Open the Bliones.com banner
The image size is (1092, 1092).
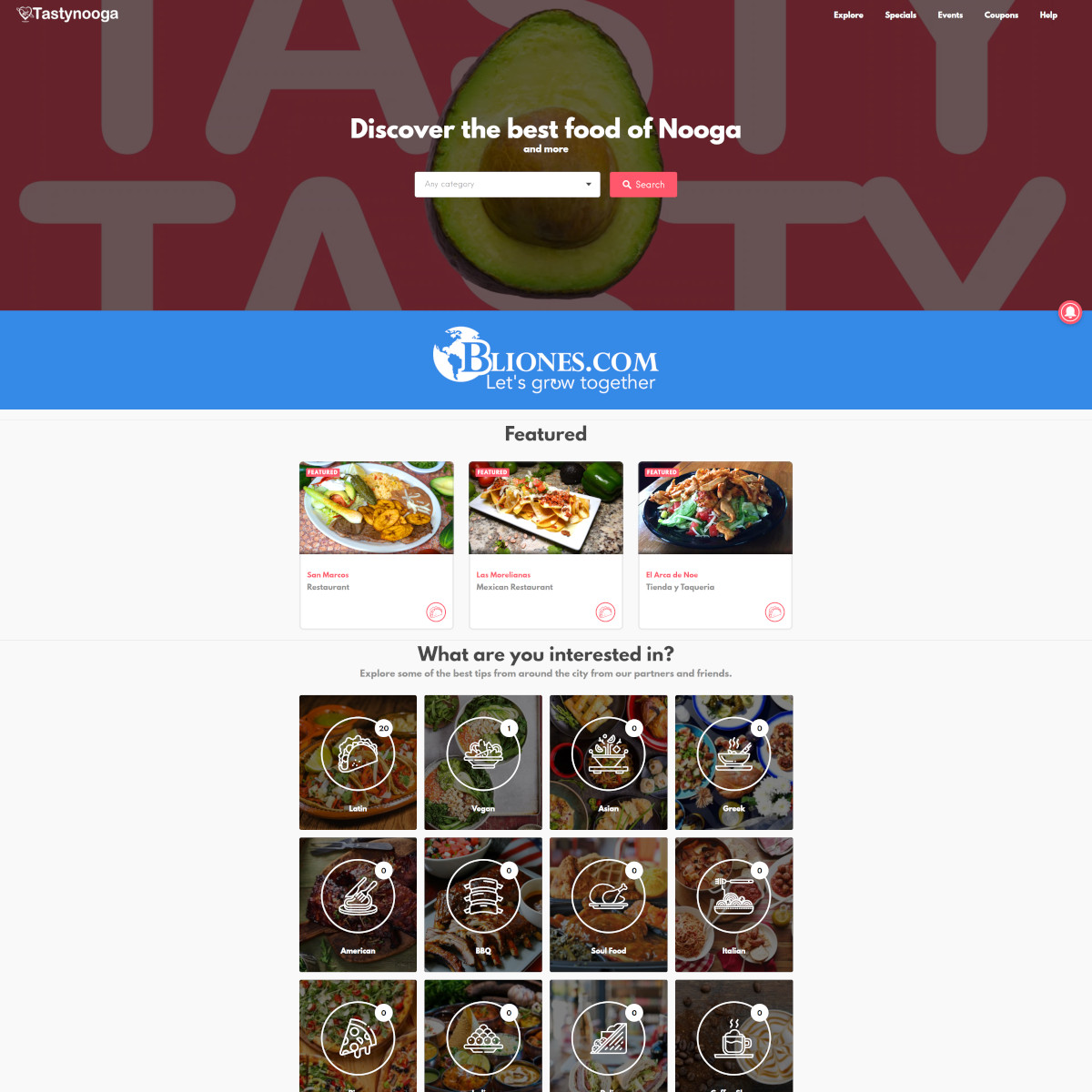[x=546, y=360]
